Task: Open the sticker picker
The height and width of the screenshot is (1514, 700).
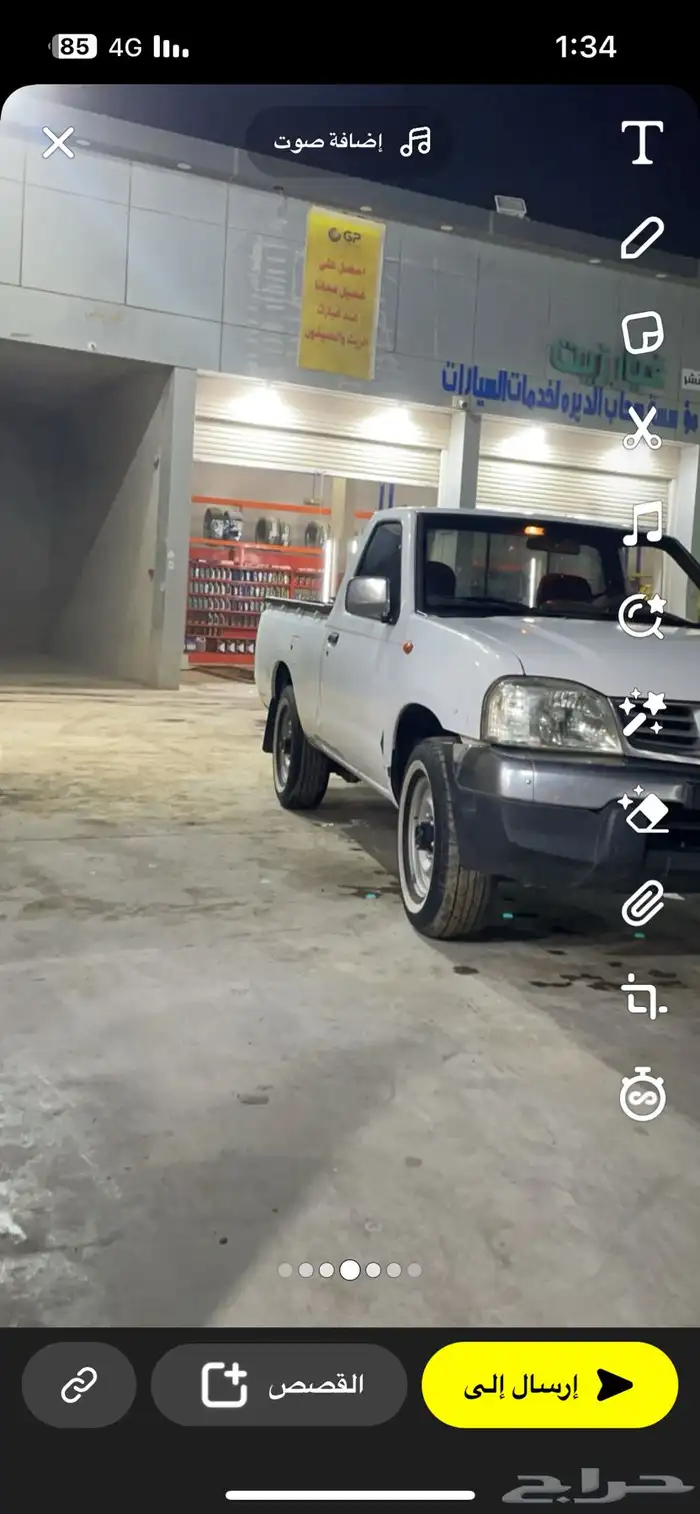Action: point(642,333)
